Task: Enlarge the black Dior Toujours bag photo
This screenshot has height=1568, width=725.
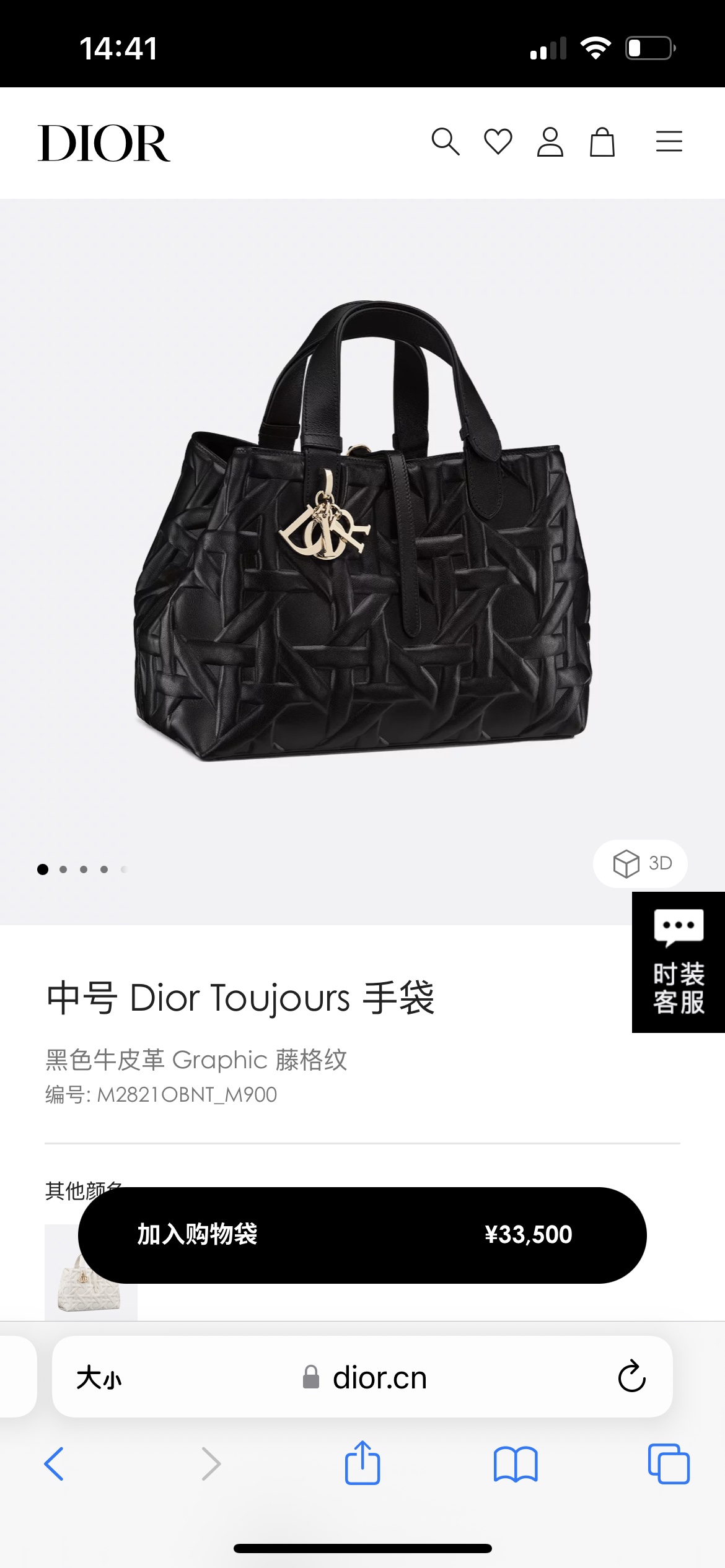Action: (x=362, y=533)
